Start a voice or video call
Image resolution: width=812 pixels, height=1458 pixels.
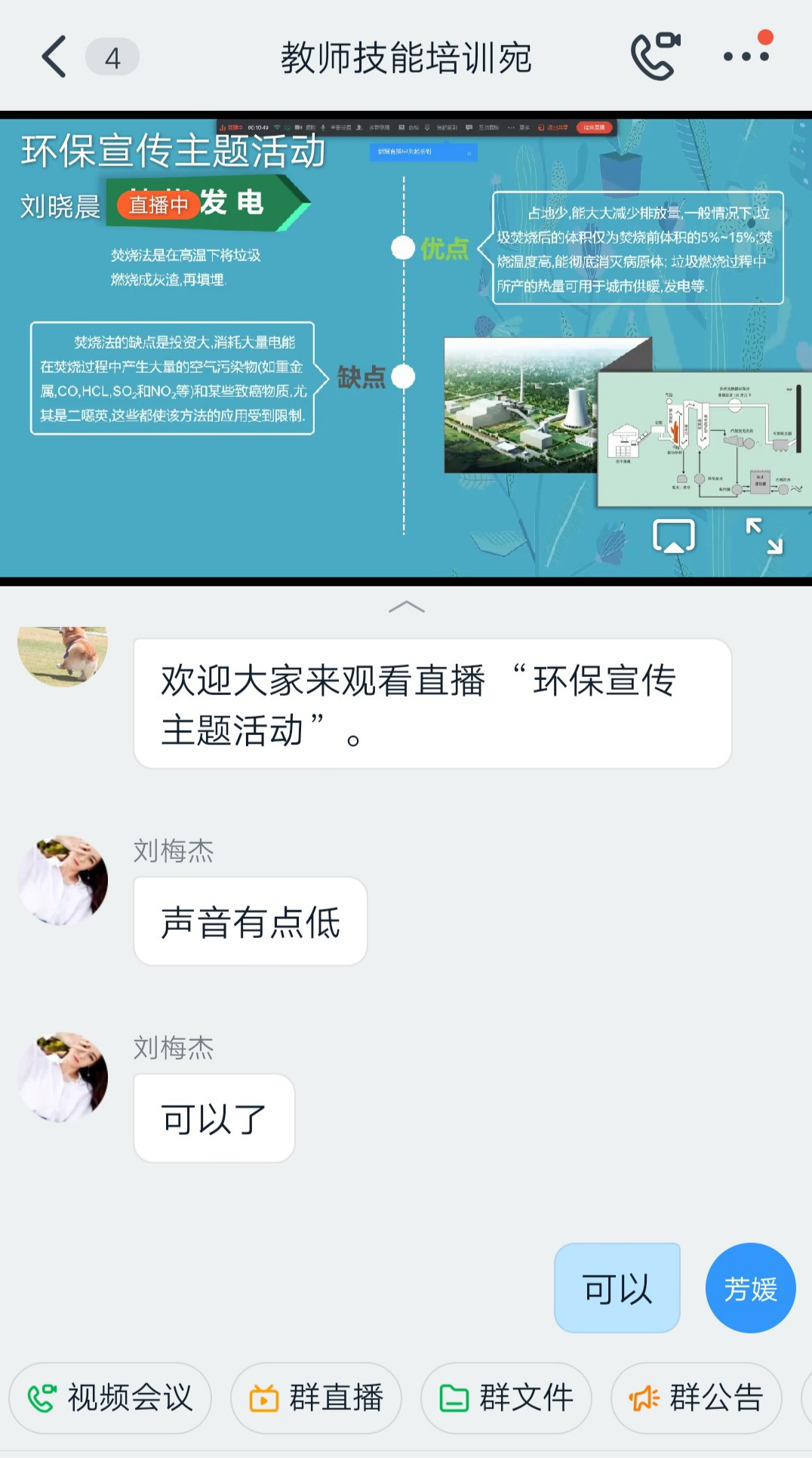point(655,57)
